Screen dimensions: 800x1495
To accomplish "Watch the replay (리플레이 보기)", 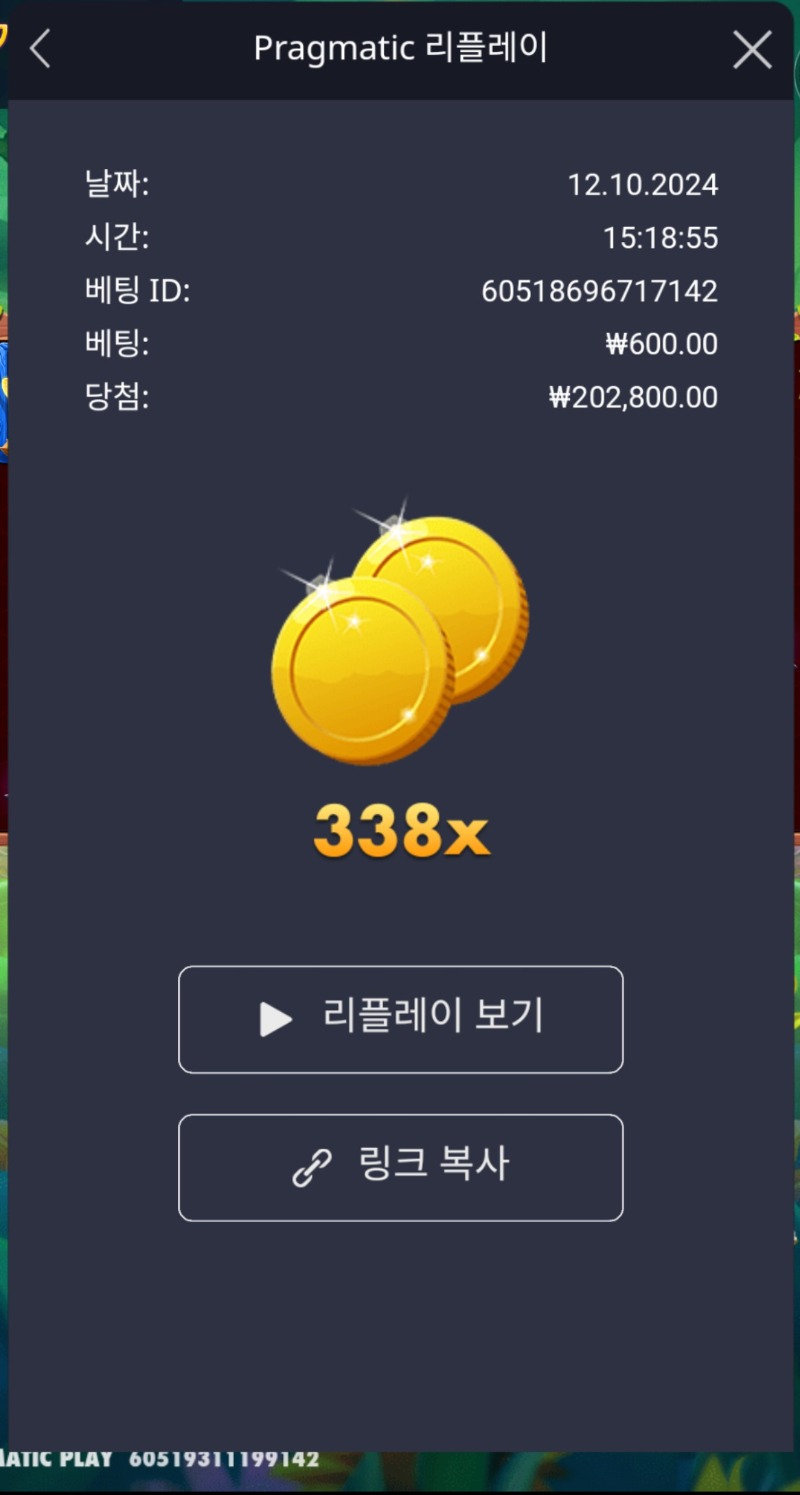I will (400, 1019).
